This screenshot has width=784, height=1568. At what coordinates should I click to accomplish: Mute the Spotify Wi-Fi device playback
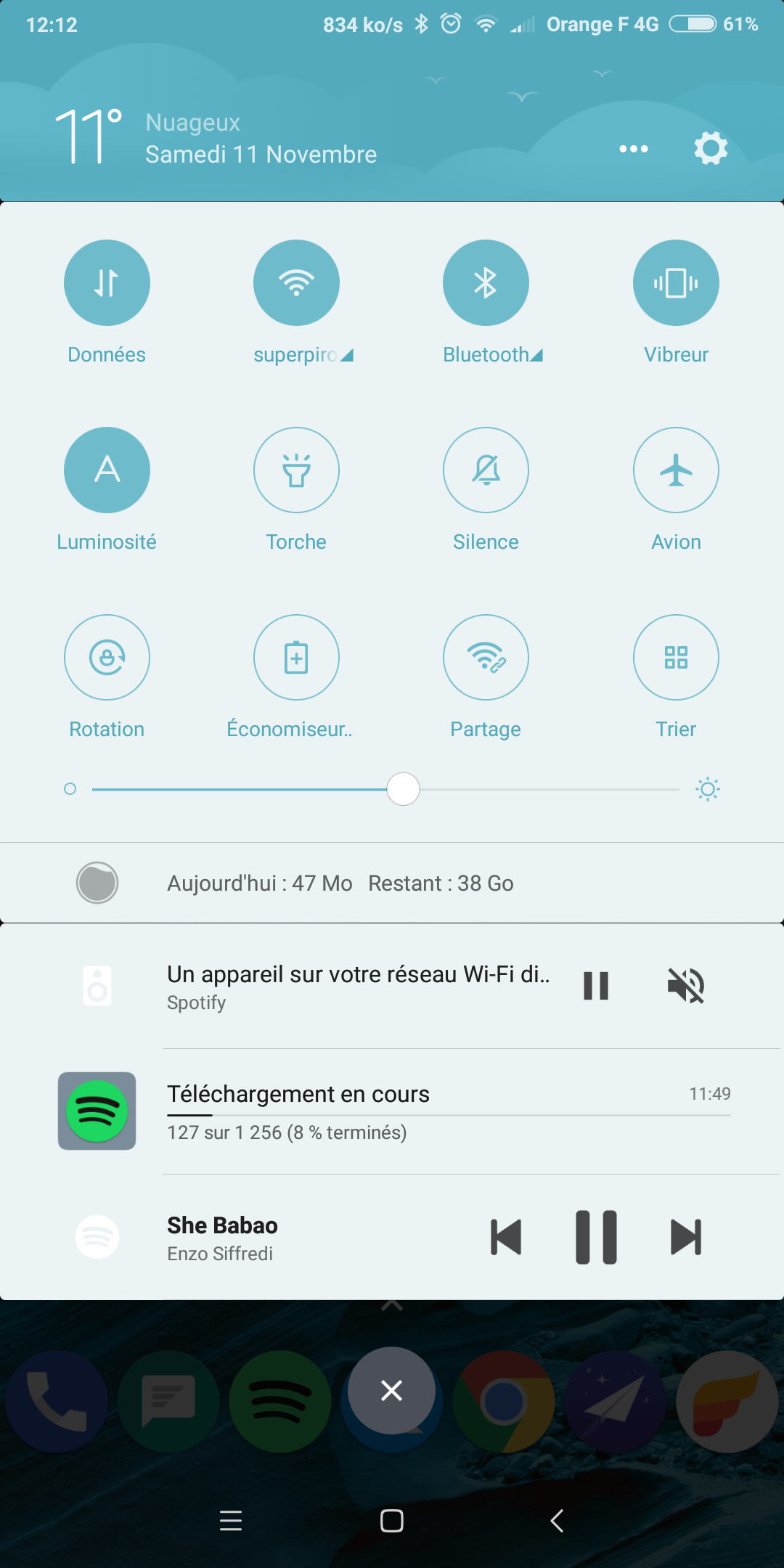(x=685, y=986)
